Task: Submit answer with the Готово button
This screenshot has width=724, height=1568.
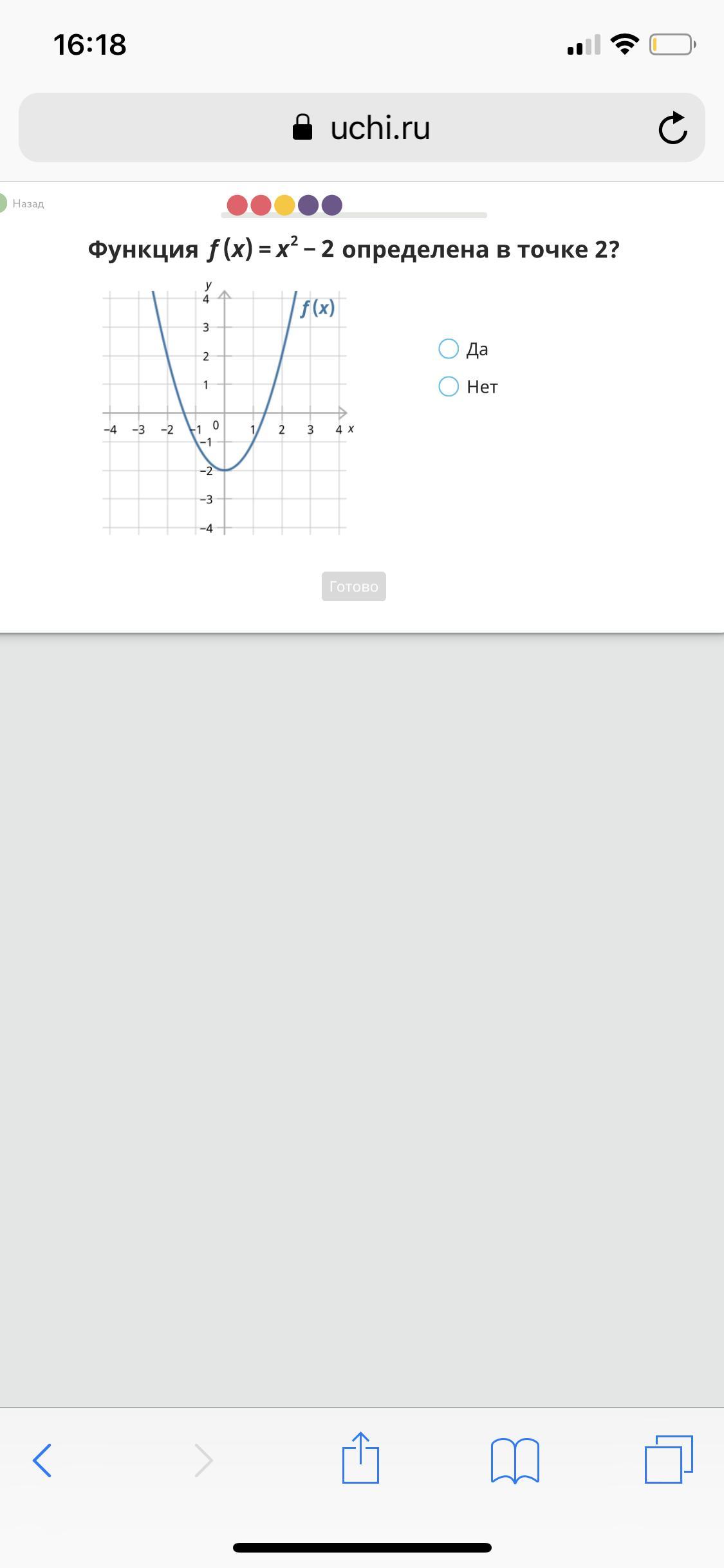Action: (353, 586)
